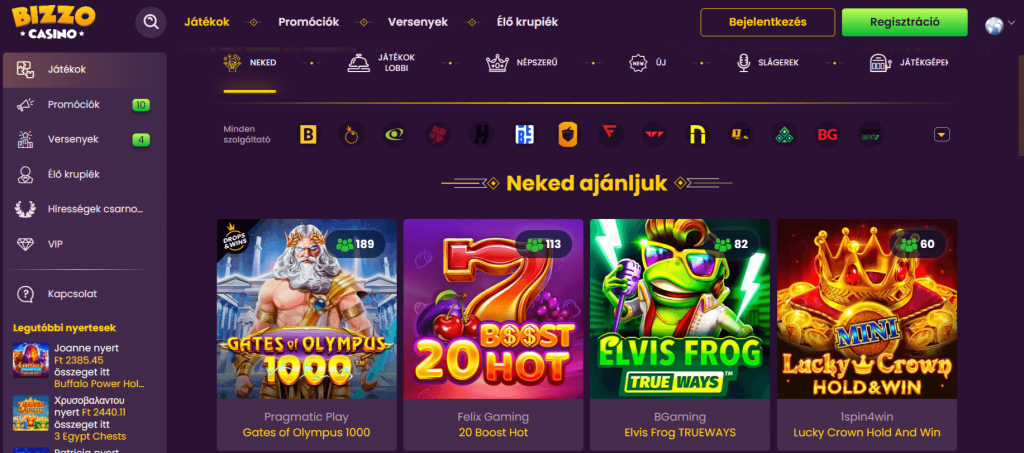Expand the provider list dropdown arrow
Image resolution: width=1024 pixels, height=453 pixels.
pyautogui.click(x=941, y=134)
